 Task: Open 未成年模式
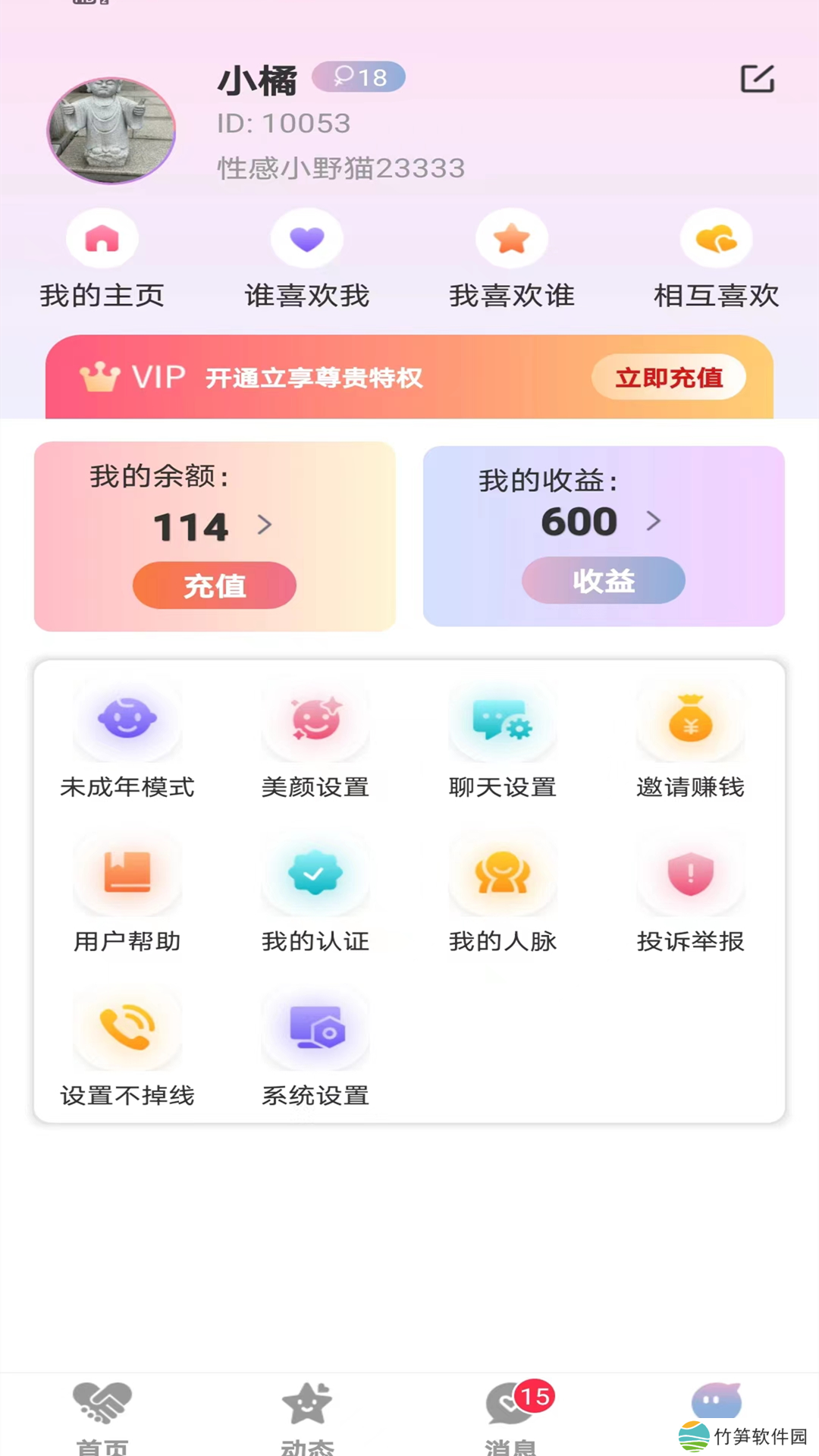click(x=127, y=739)
